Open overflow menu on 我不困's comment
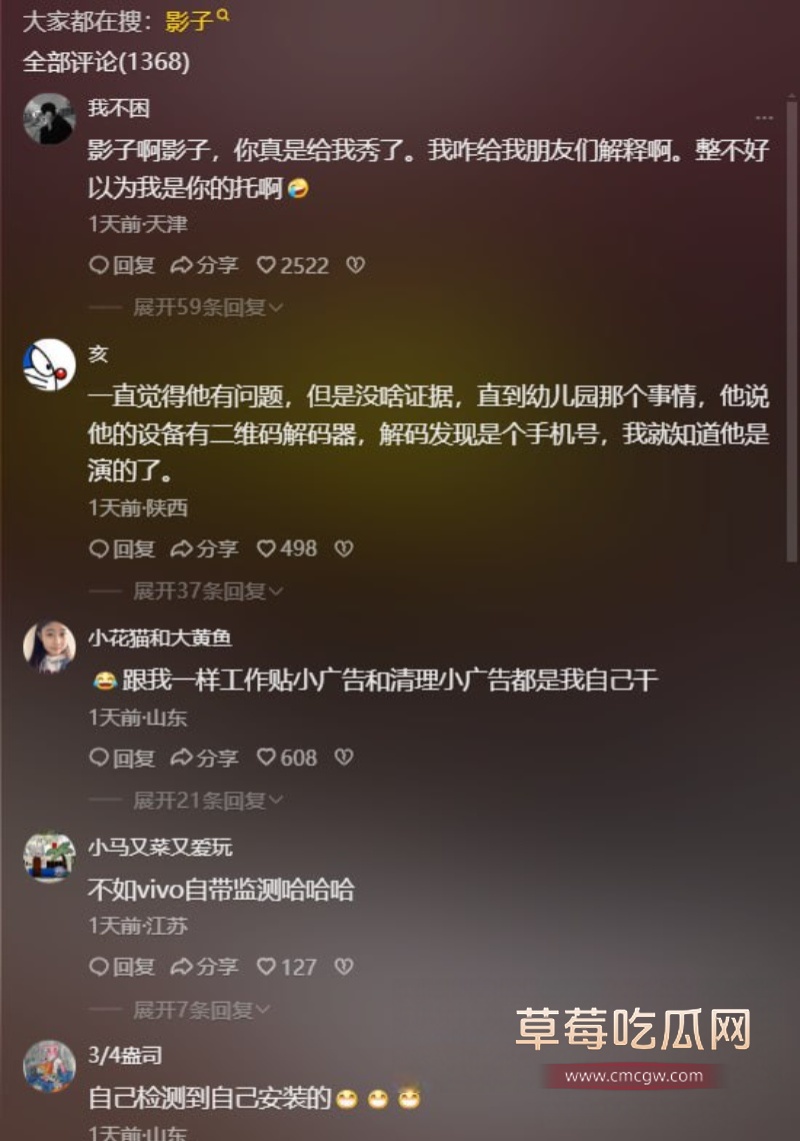800x1141 pixels. click(764, 118)
